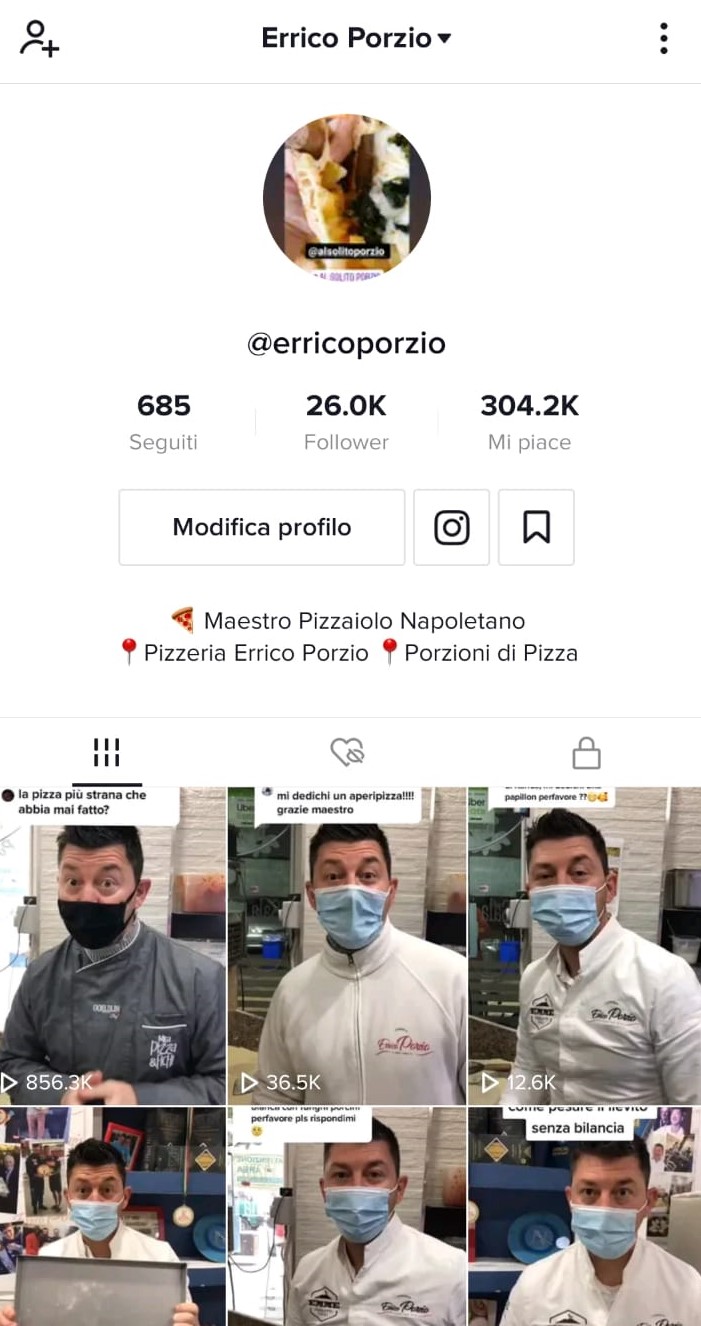Tap the profile picture

(x=347, y=198)
